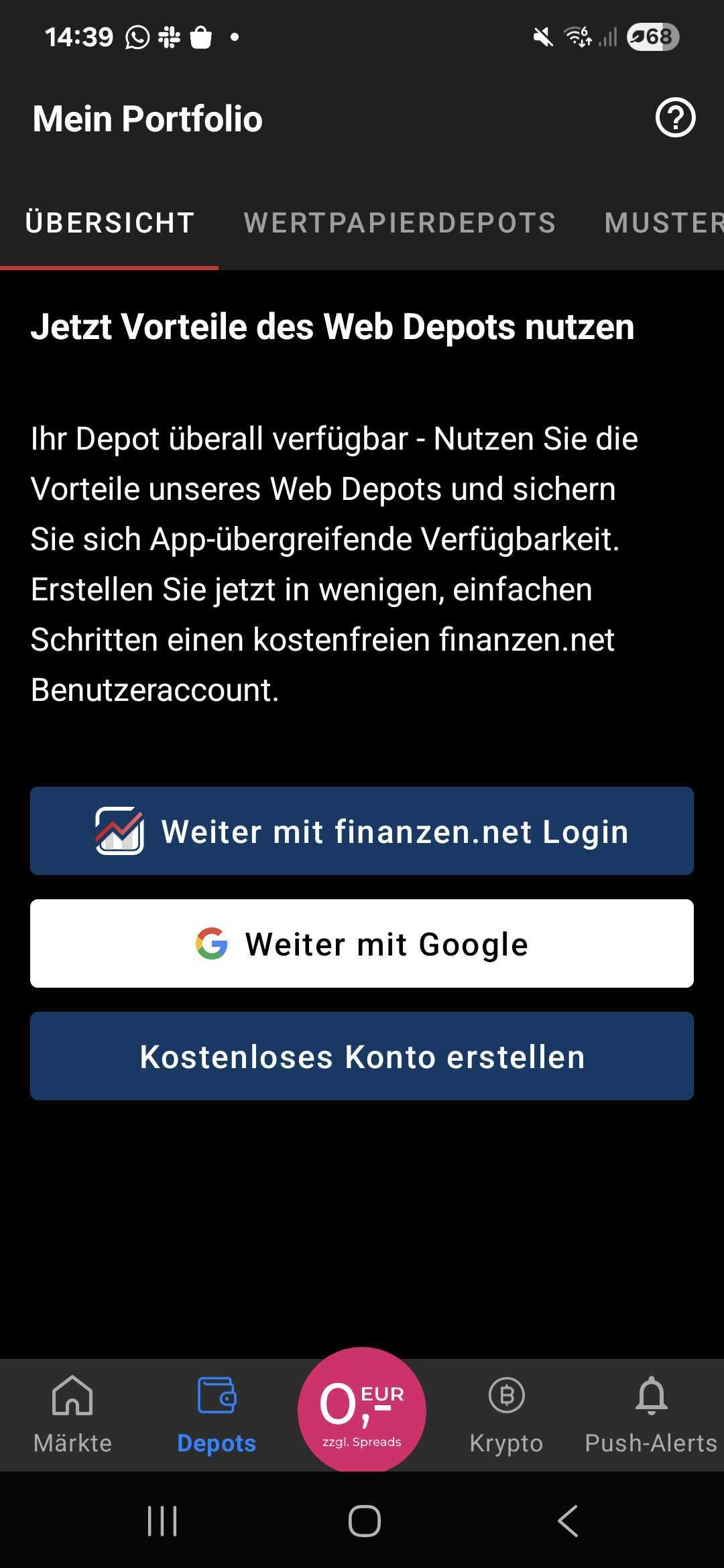Image resolution: width=724 pixels, height=1568 pixels.
Task: Sign in via Weiter mit Google
Action: (x=362, y=943)
